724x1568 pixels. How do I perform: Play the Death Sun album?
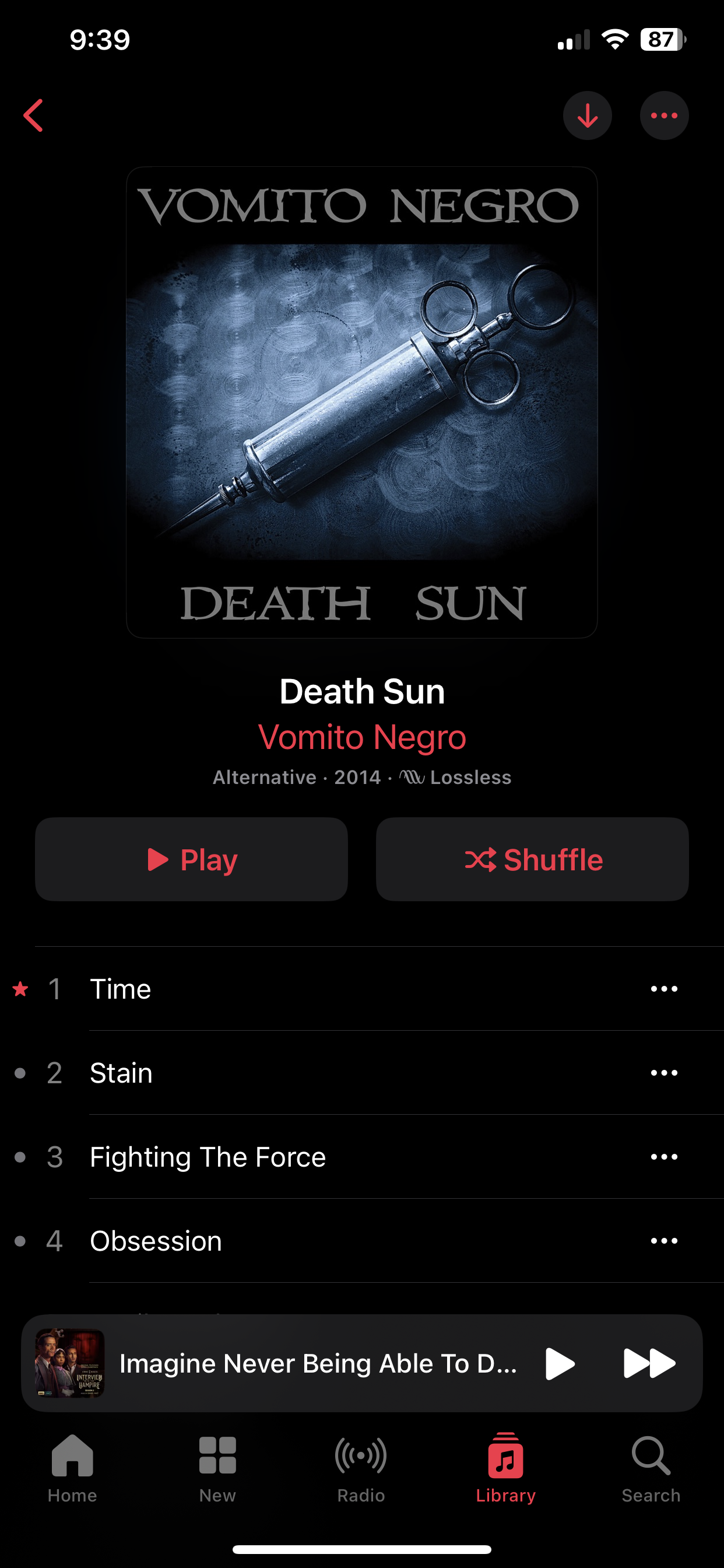click(x=192, y=859)
